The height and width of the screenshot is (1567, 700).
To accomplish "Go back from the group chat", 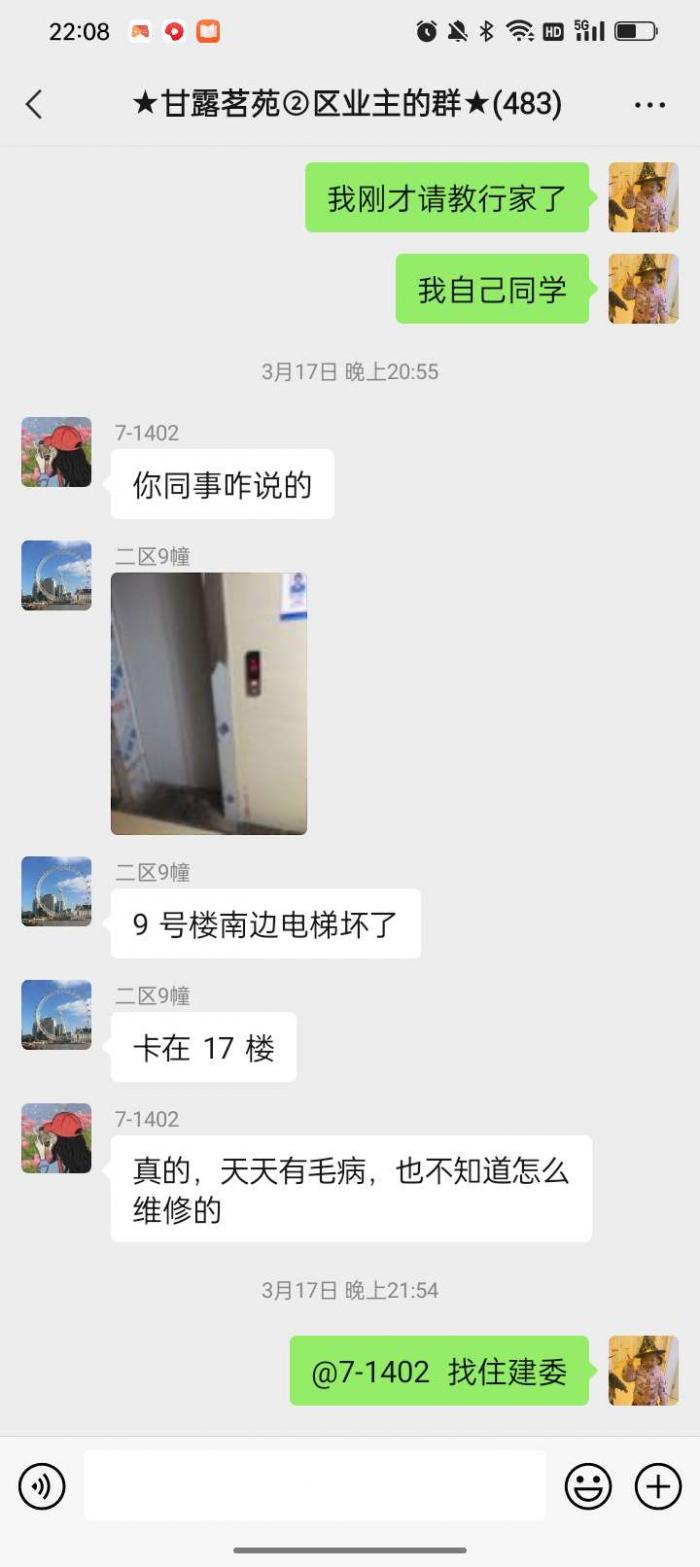I will pyautogui.click(x=34, y=104).
